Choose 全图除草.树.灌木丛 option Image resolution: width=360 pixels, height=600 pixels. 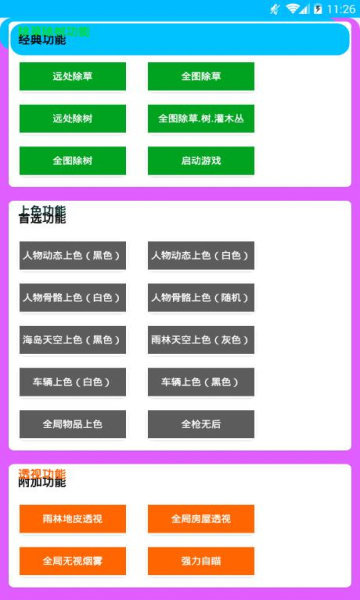(201, 119)
